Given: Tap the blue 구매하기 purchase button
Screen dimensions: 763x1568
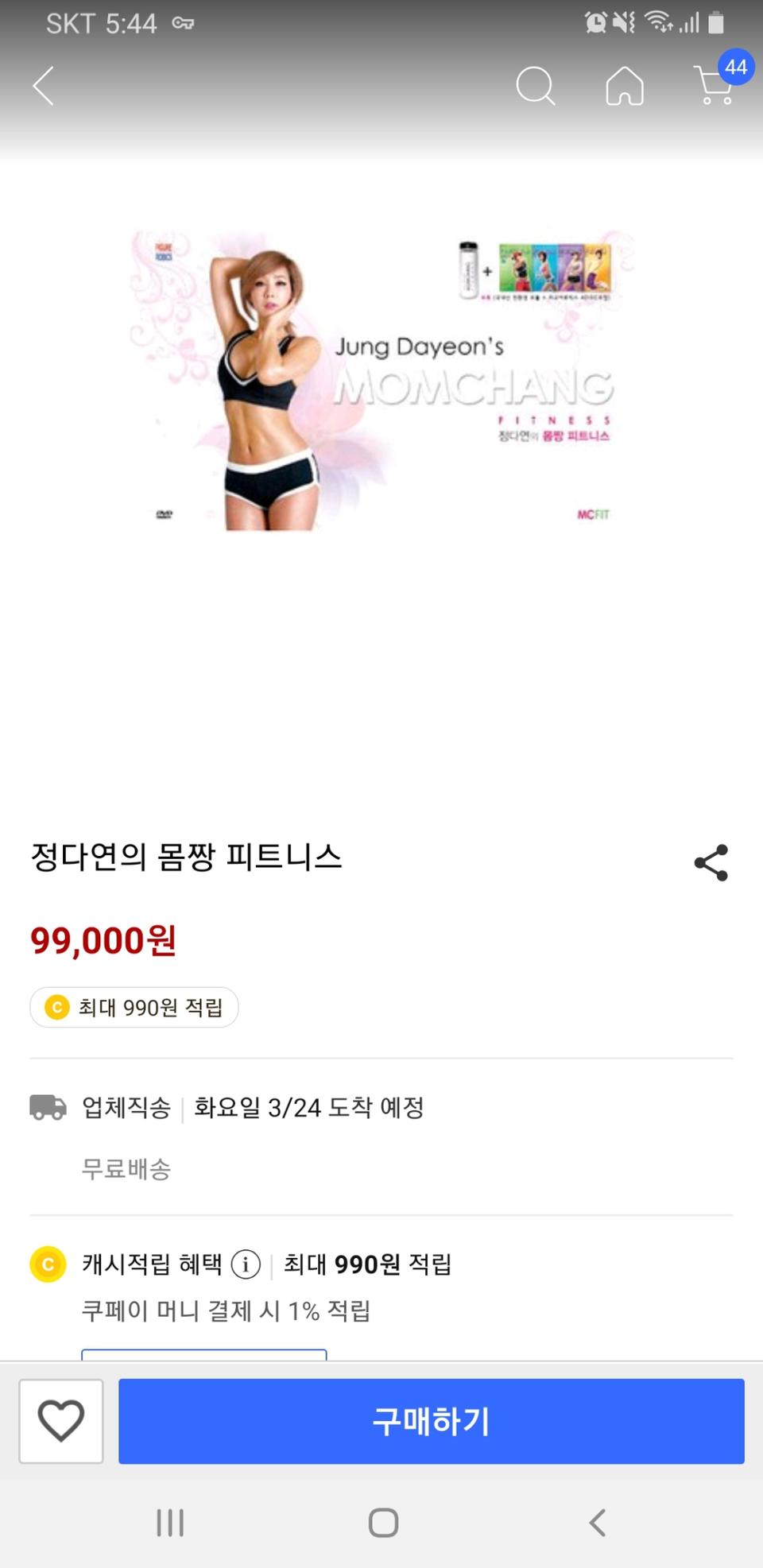Looking at the screenshot, I should click(x=432, y=1422).
